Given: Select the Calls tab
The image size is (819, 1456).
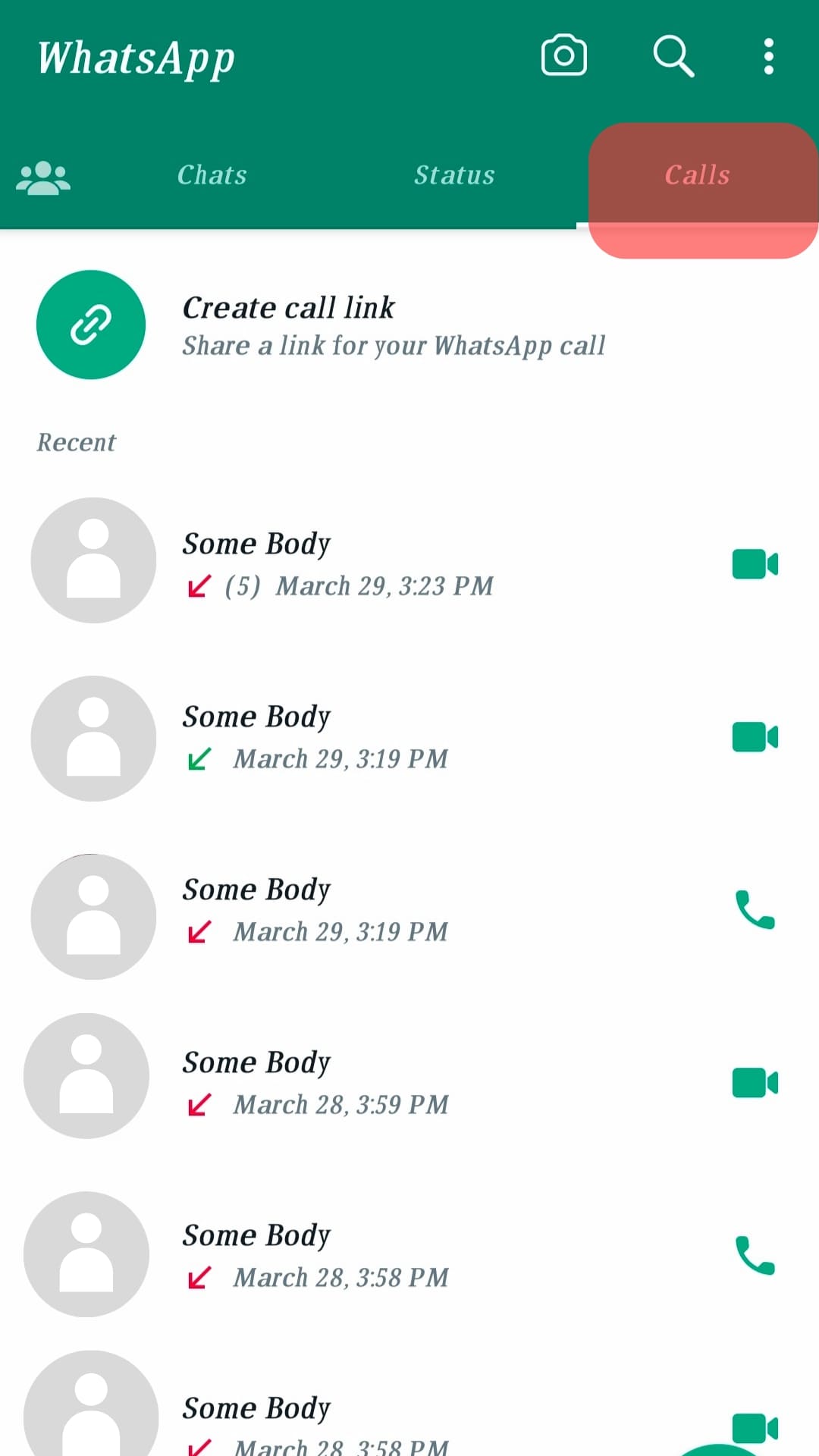Looking at the screenshot, I should pos(697,176).
